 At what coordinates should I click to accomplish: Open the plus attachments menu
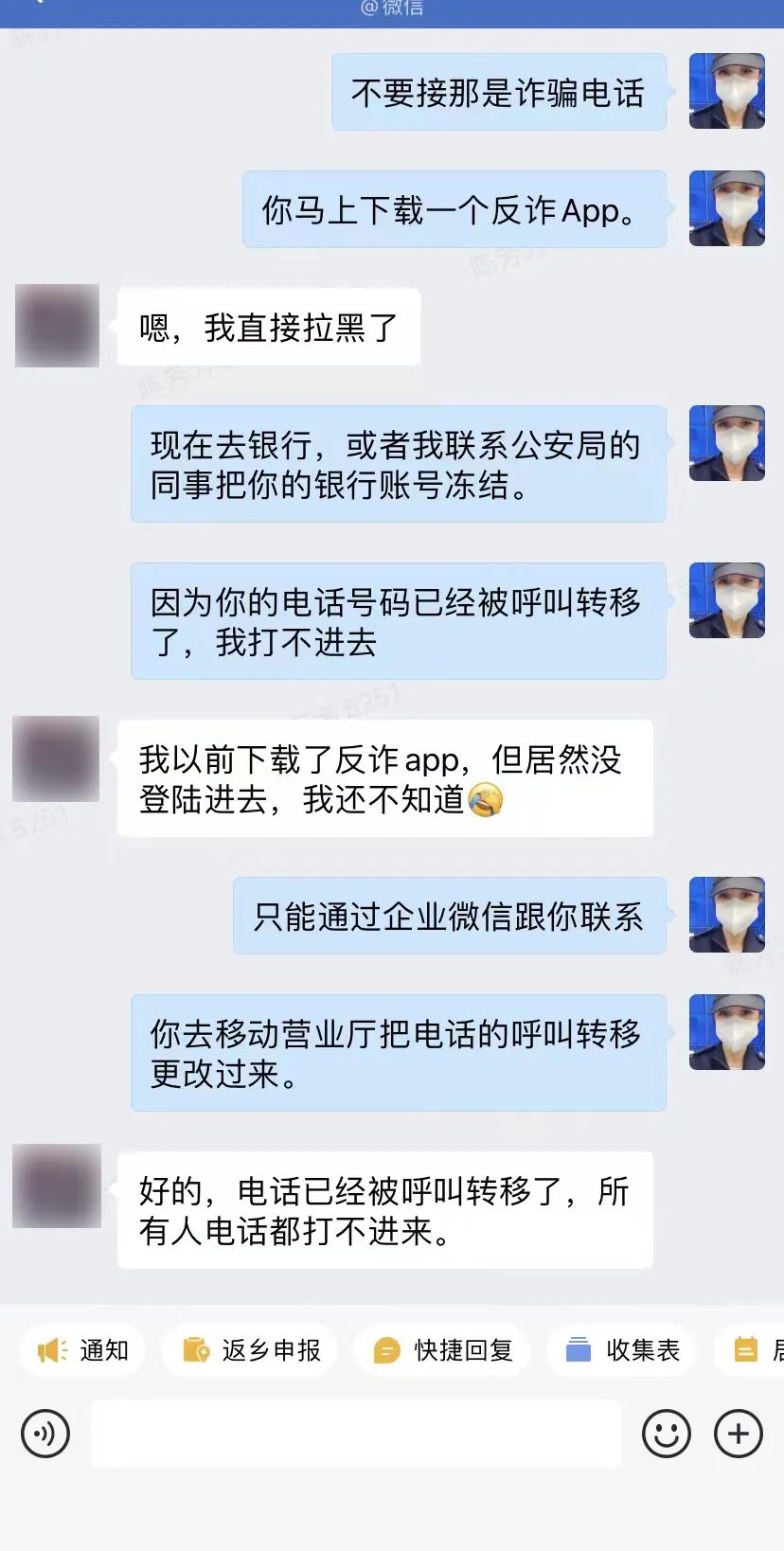(x=739, y=1434)
